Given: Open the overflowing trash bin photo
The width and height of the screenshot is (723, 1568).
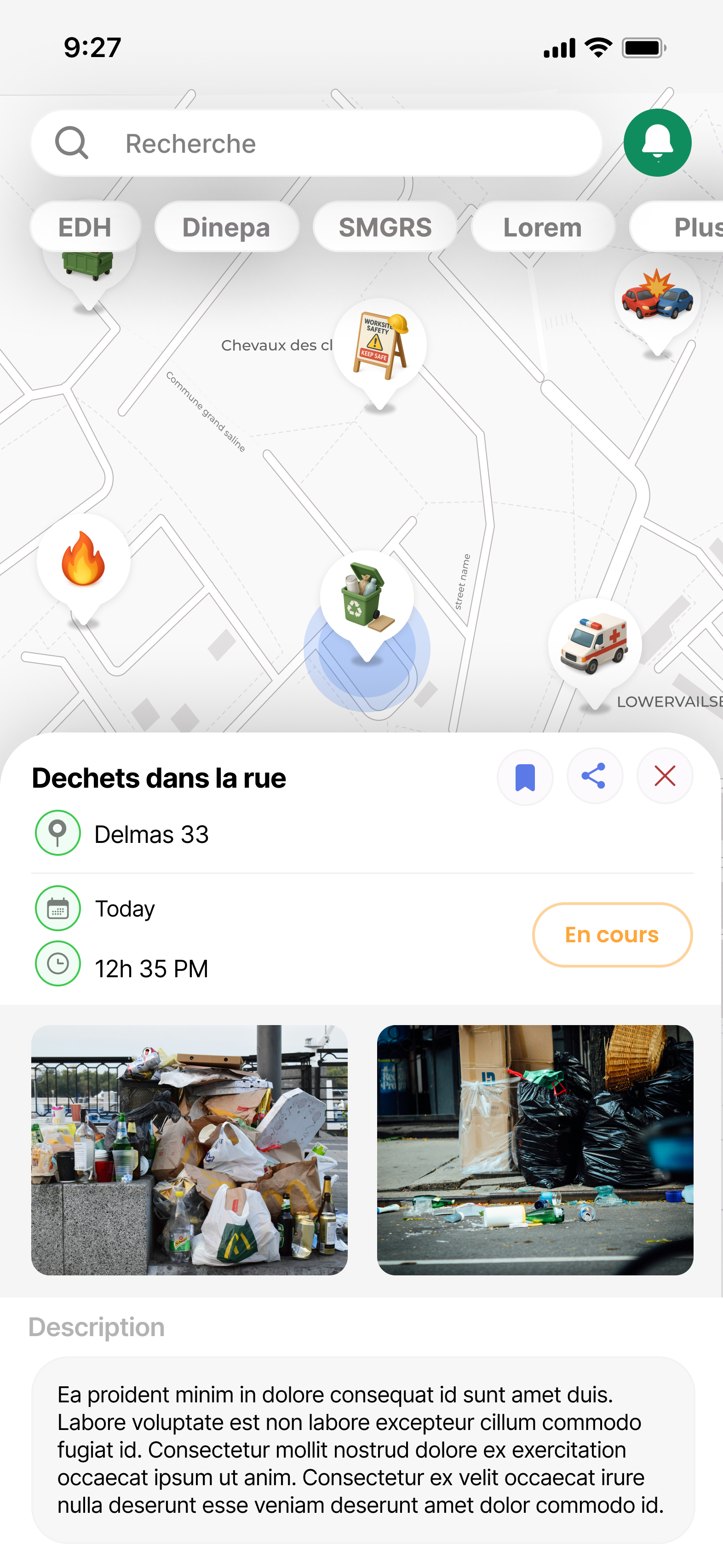Looking at the screenshot, I should pos(189,1149).
